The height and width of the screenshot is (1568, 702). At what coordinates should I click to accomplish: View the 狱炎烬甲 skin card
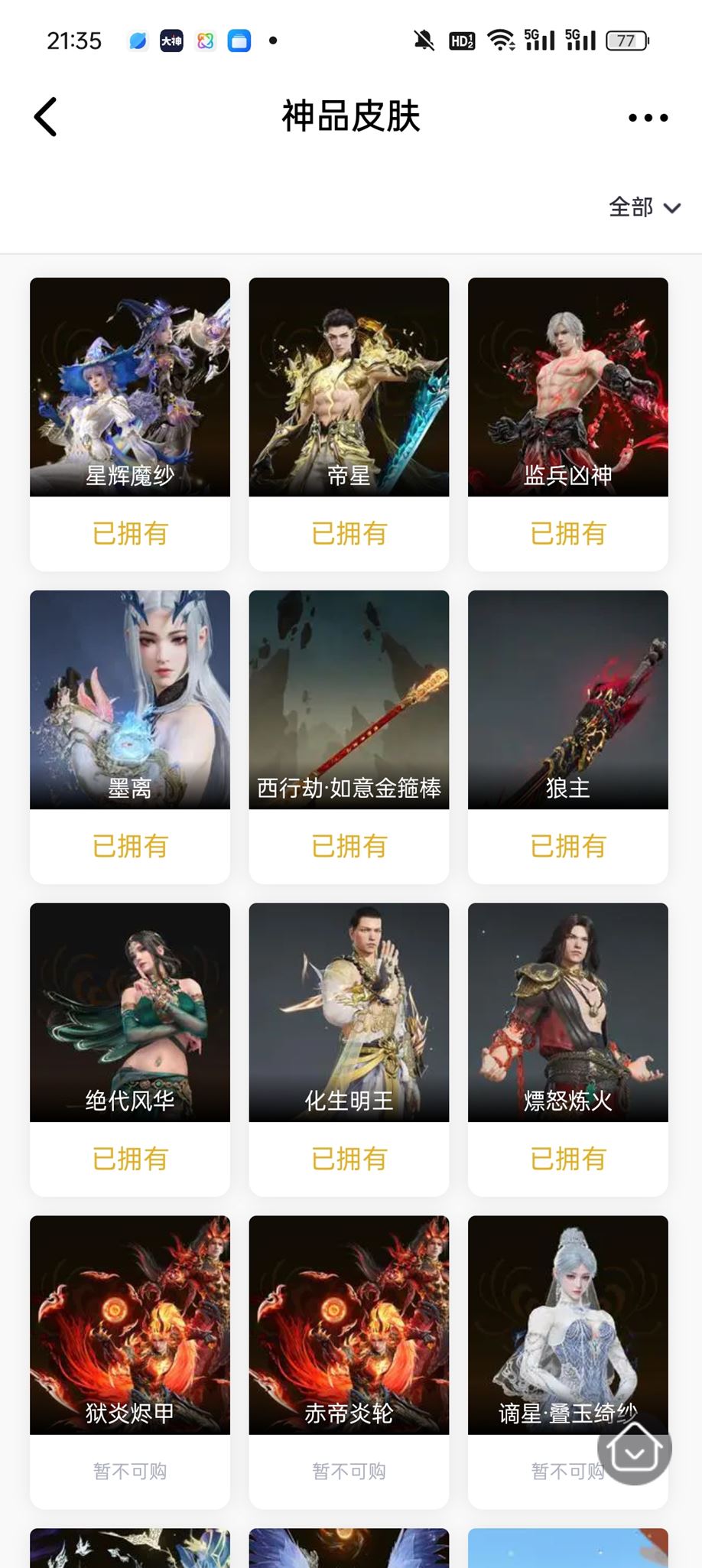pos(130,1362)
